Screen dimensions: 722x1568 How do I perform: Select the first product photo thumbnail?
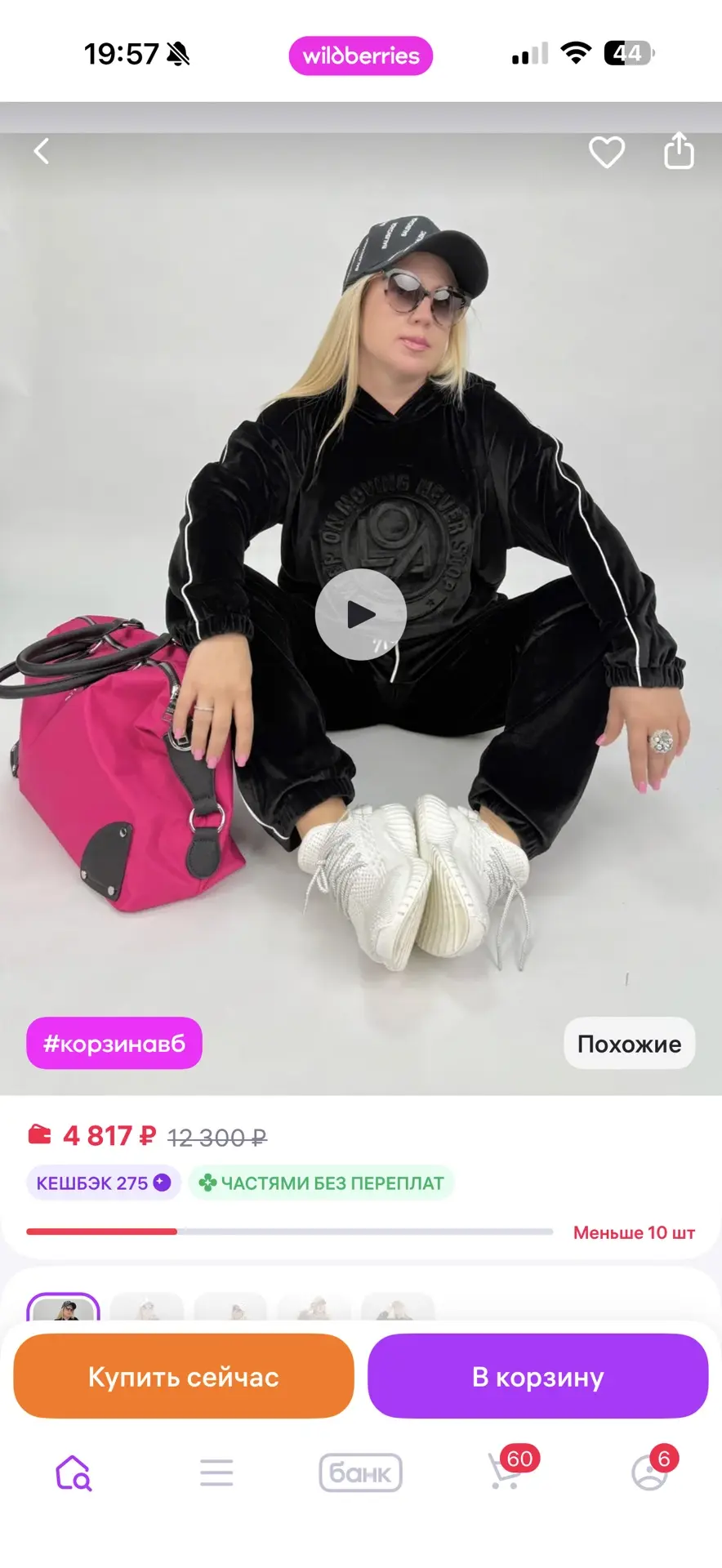[63, 1307]
